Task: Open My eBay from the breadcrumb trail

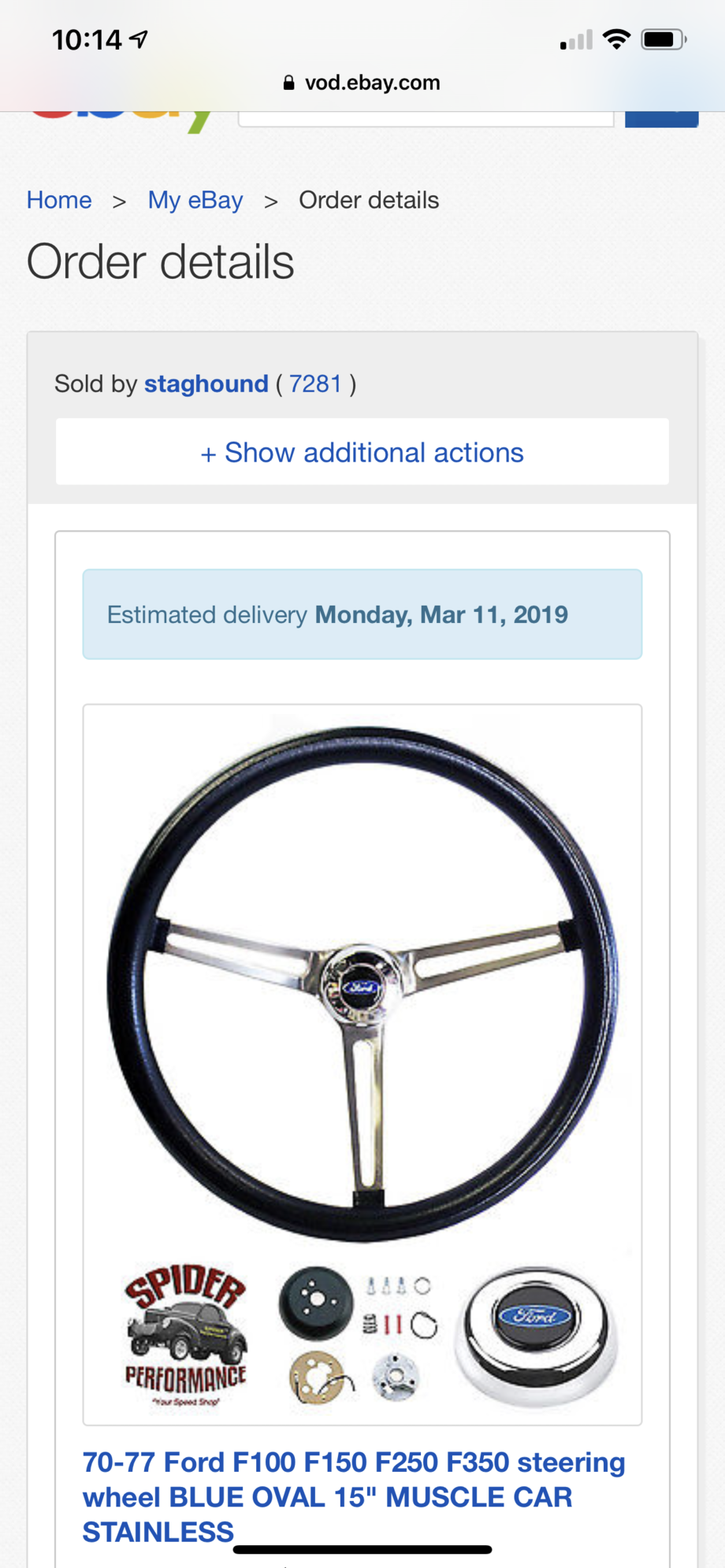Action: [195, 200]
